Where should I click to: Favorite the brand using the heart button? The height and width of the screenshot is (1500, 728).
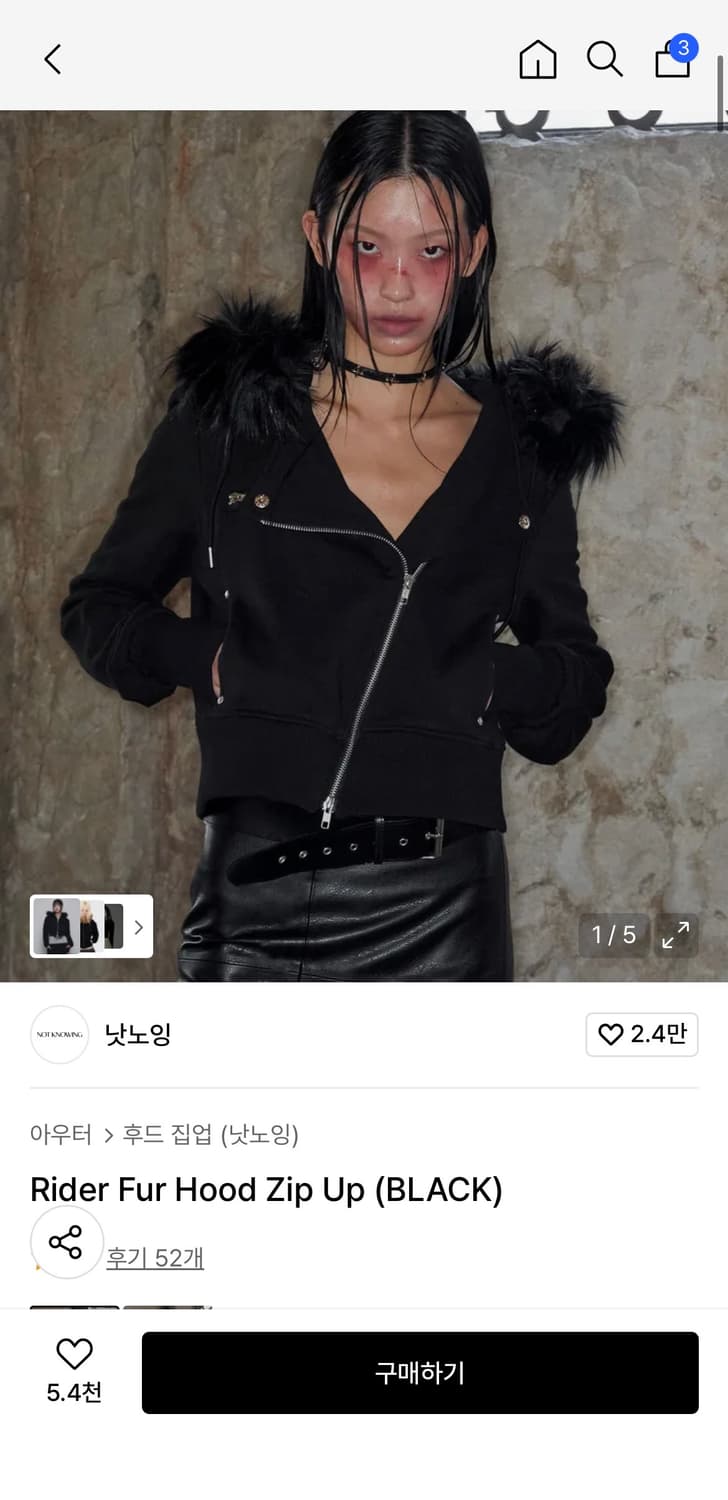[x=641, y=1035]
